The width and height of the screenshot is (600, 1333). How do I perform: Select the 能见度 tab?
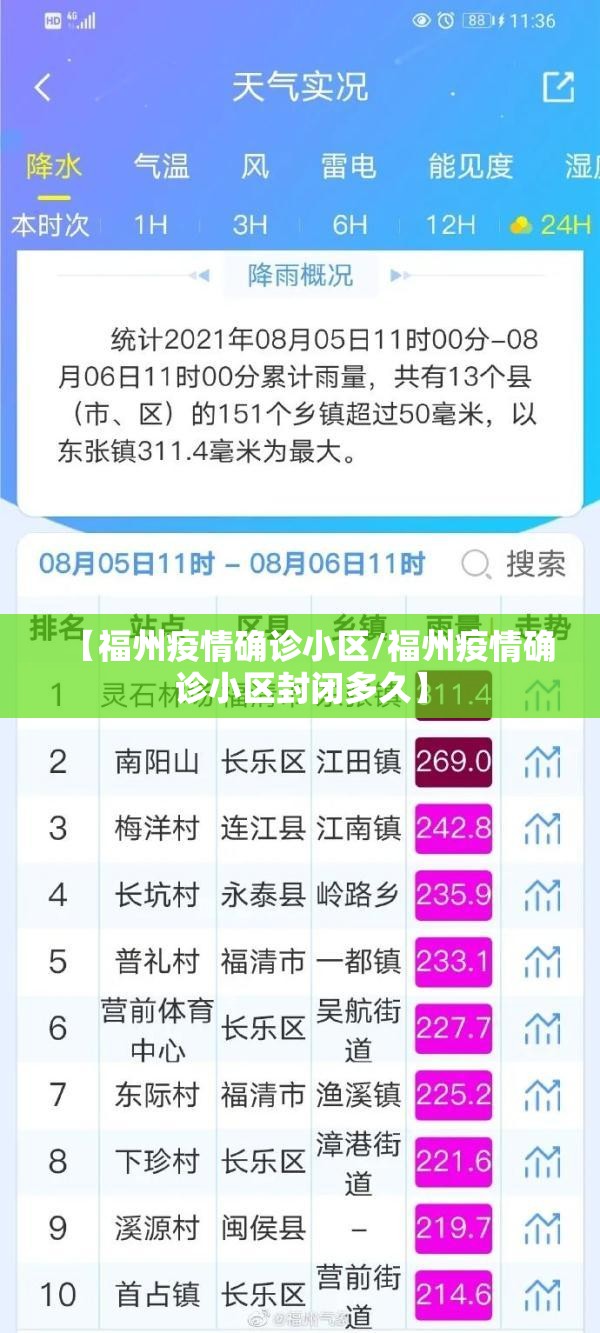(x=470, y=166)
